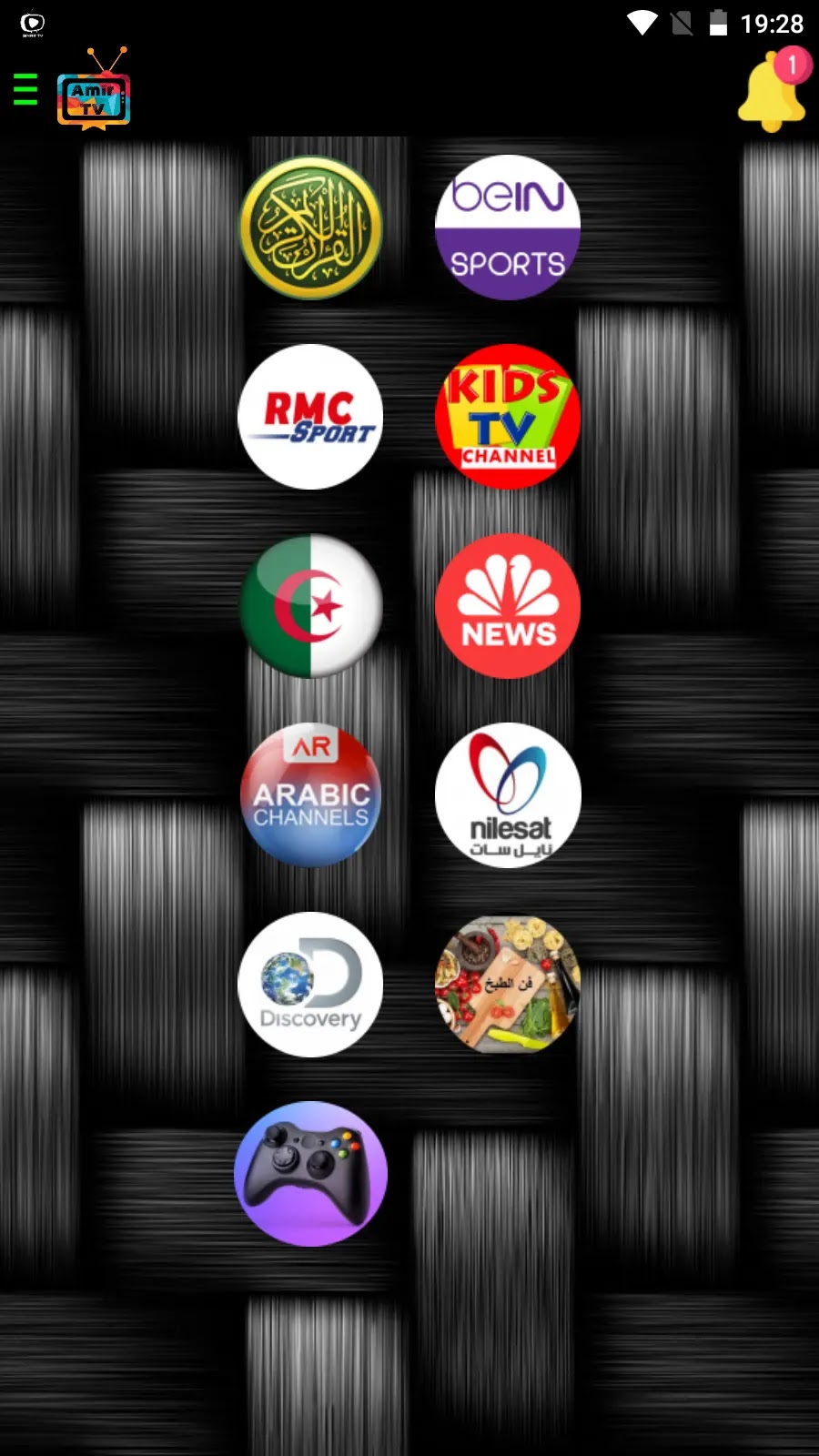Open the Arabic Channels category

(x=310, y=795)
